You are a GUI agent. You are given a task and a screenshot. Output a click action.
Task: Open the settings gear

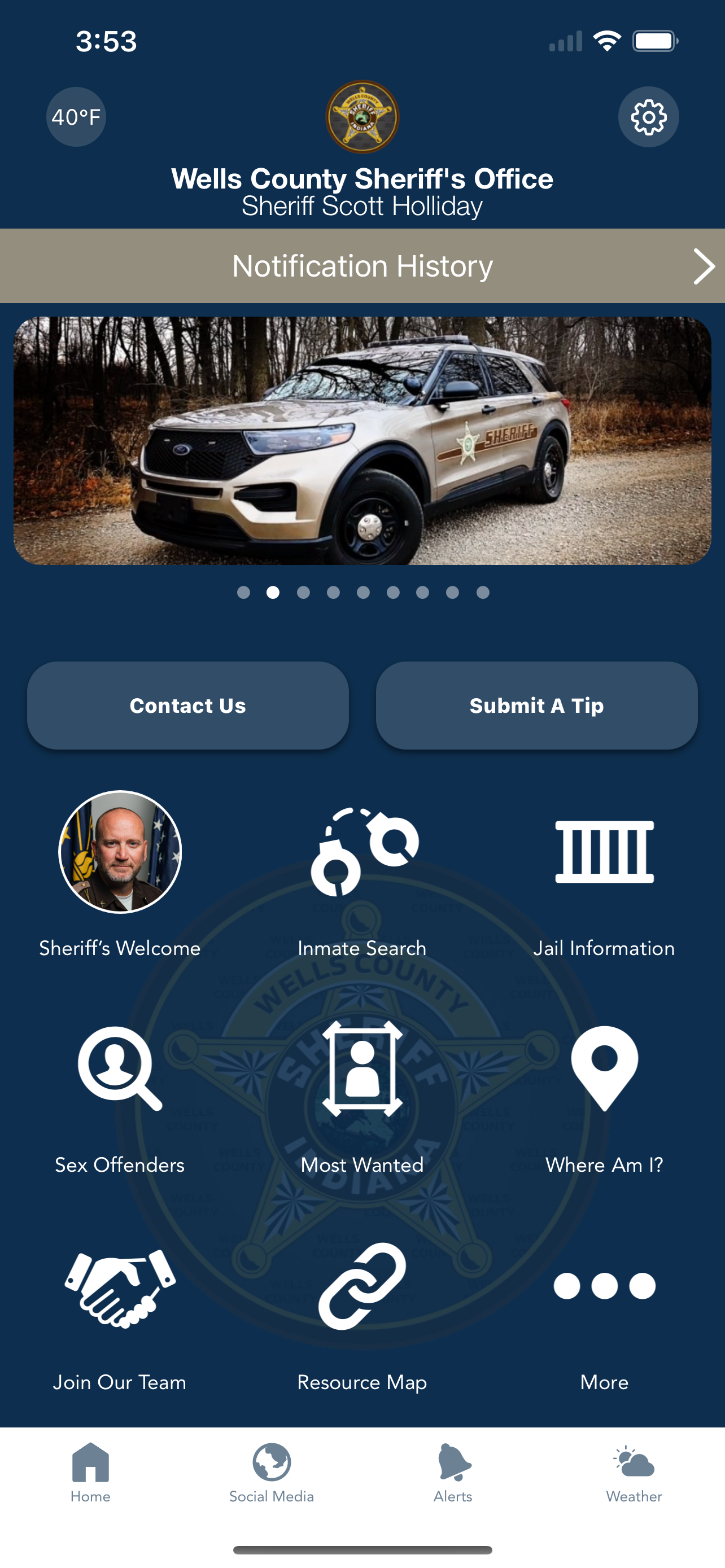coord(648,117)
